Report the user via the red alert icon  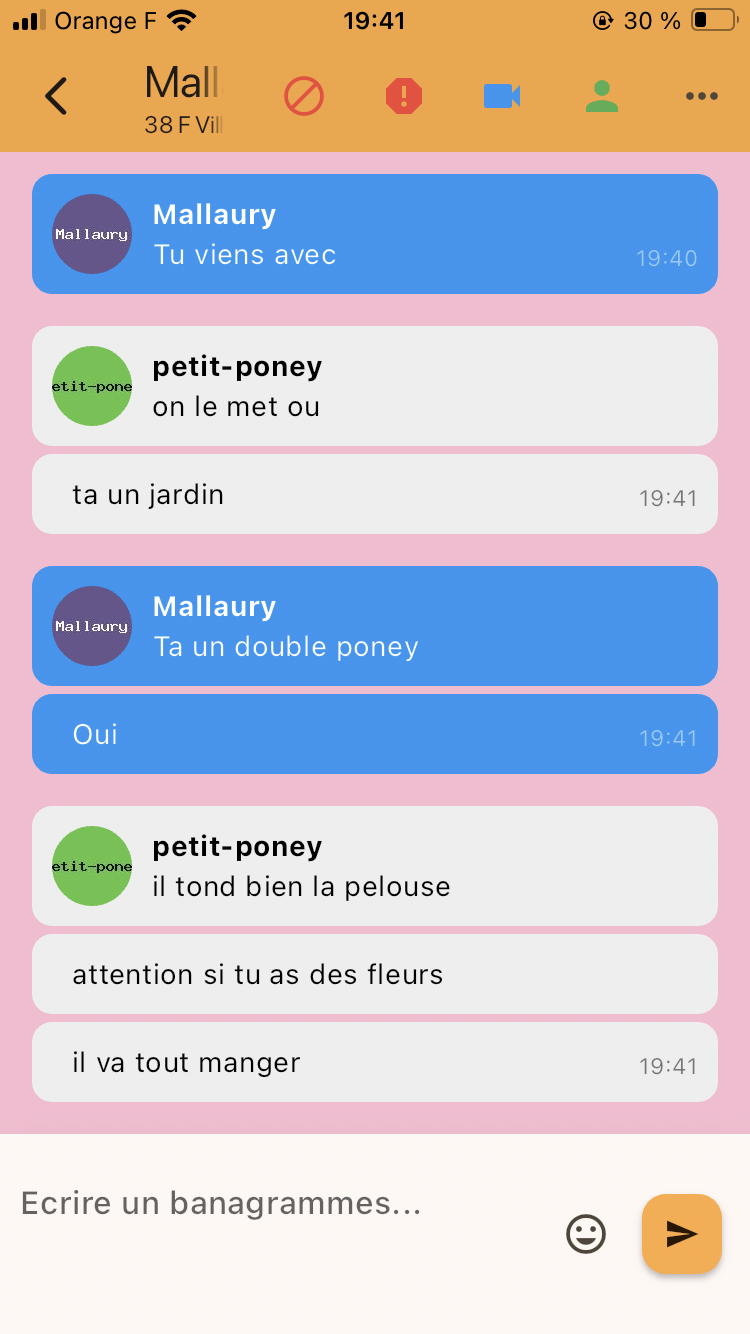pyautogui.click(x=404, y=96)
